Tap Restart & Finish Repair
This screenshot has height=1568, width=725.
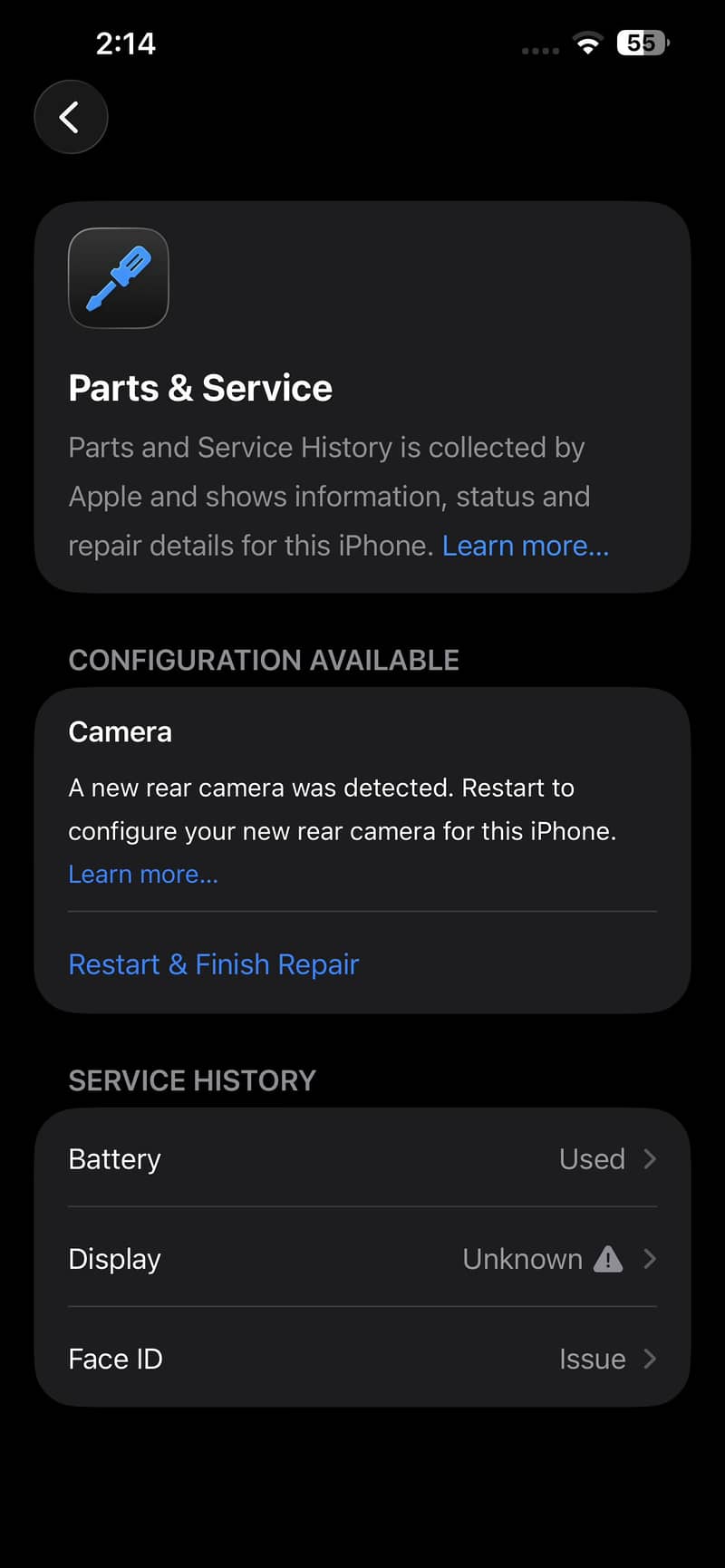tap(213, 963)
